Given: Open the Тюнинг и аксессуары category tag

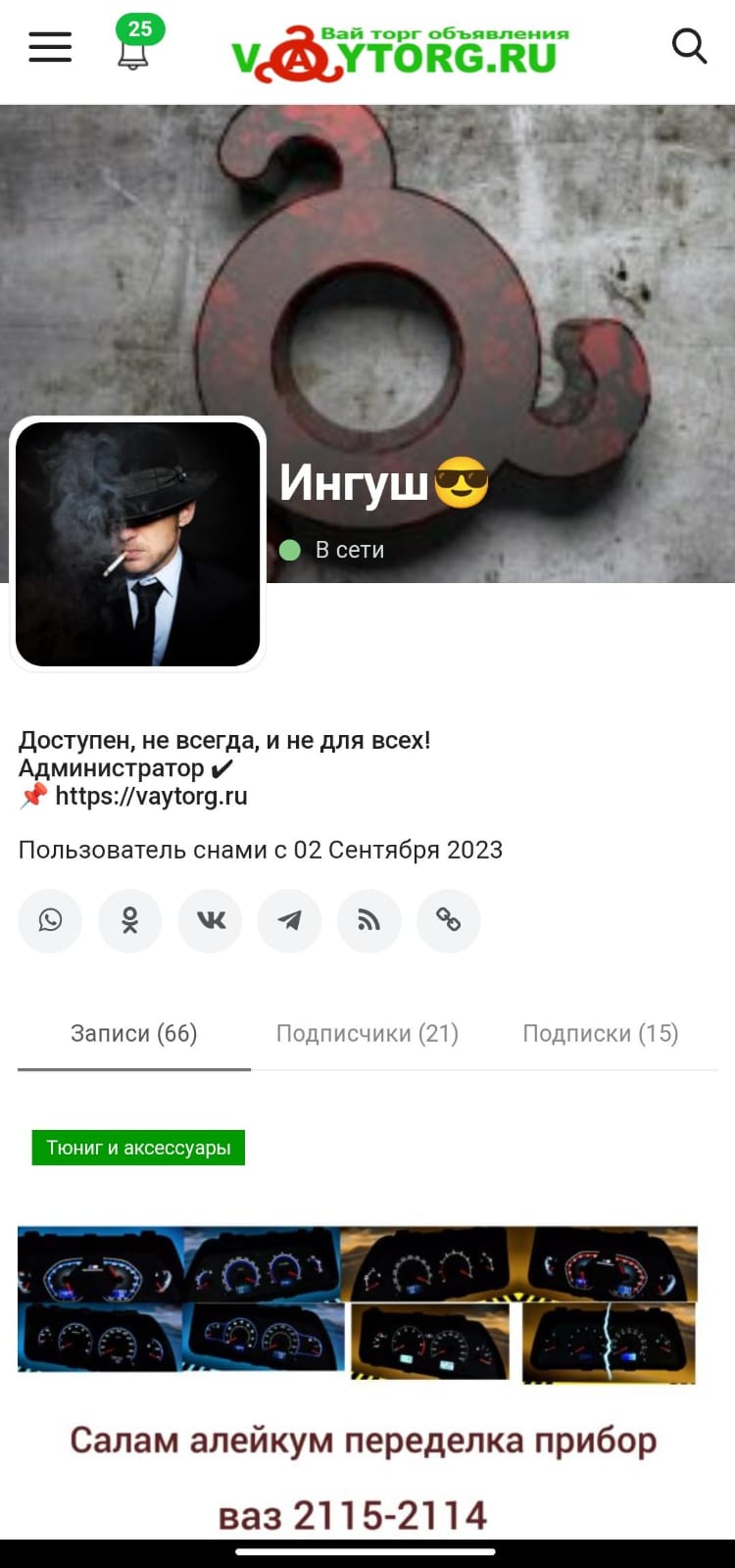Looking at the screenshot, I should [x=138, y=1148].
